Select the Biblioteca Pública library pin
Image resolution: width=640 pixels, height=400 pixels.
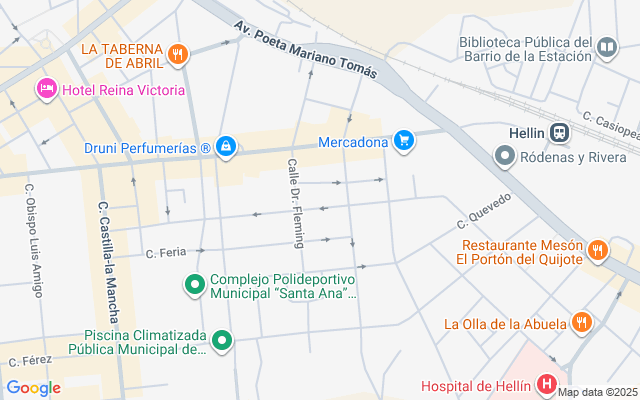[x=607, y=46]
